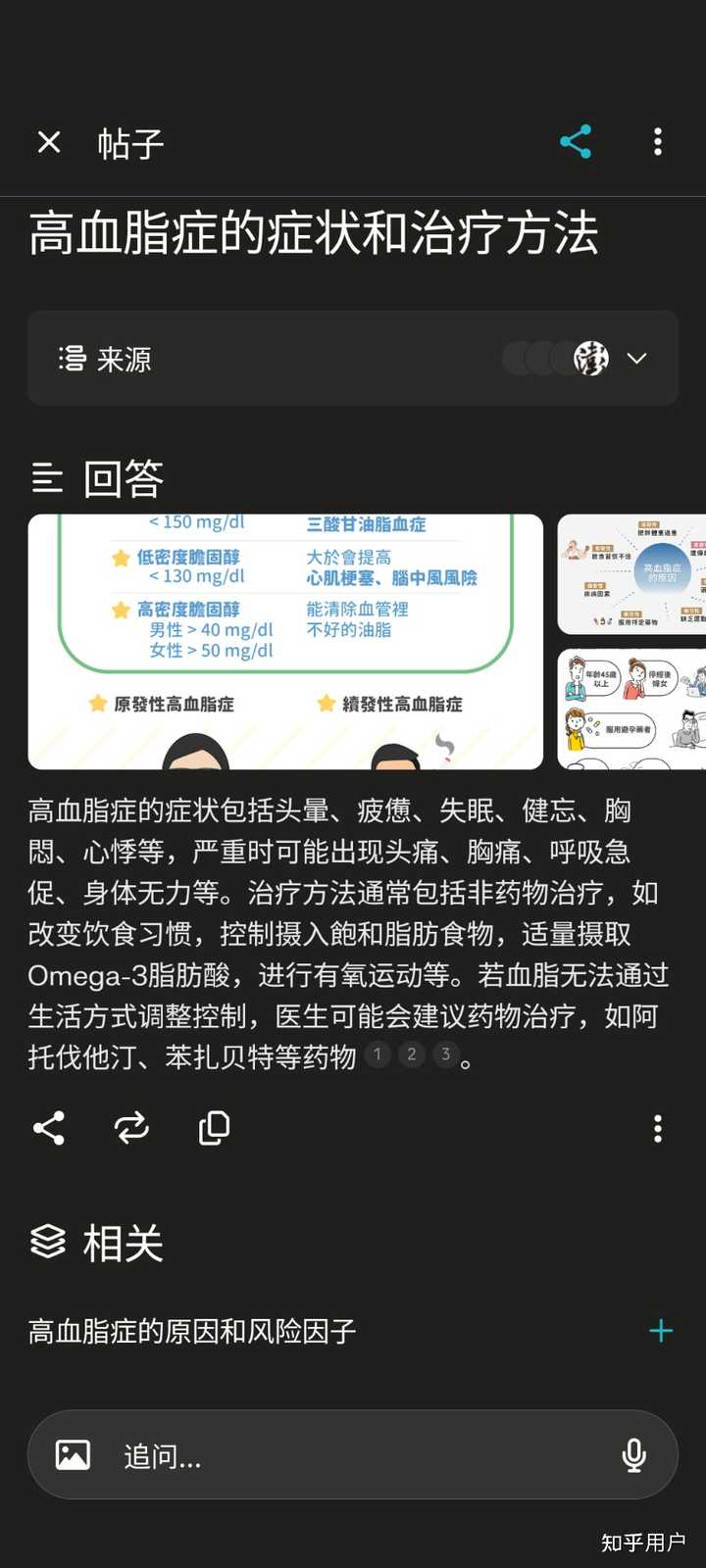Open the top-right overflow menu
This screenshot has width=706, height=1568.
point(658,142)
